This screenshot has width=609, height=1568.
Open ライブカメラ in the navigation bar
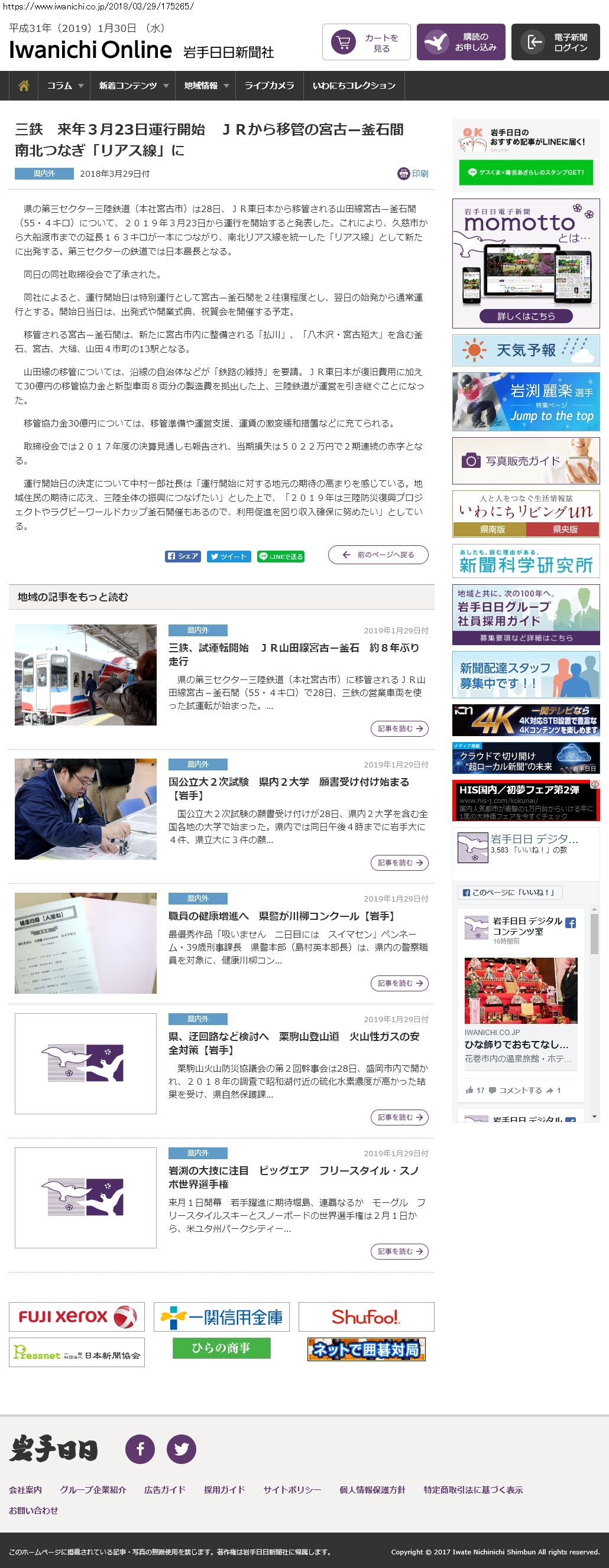pyautogui.click(x=269, y=86)
